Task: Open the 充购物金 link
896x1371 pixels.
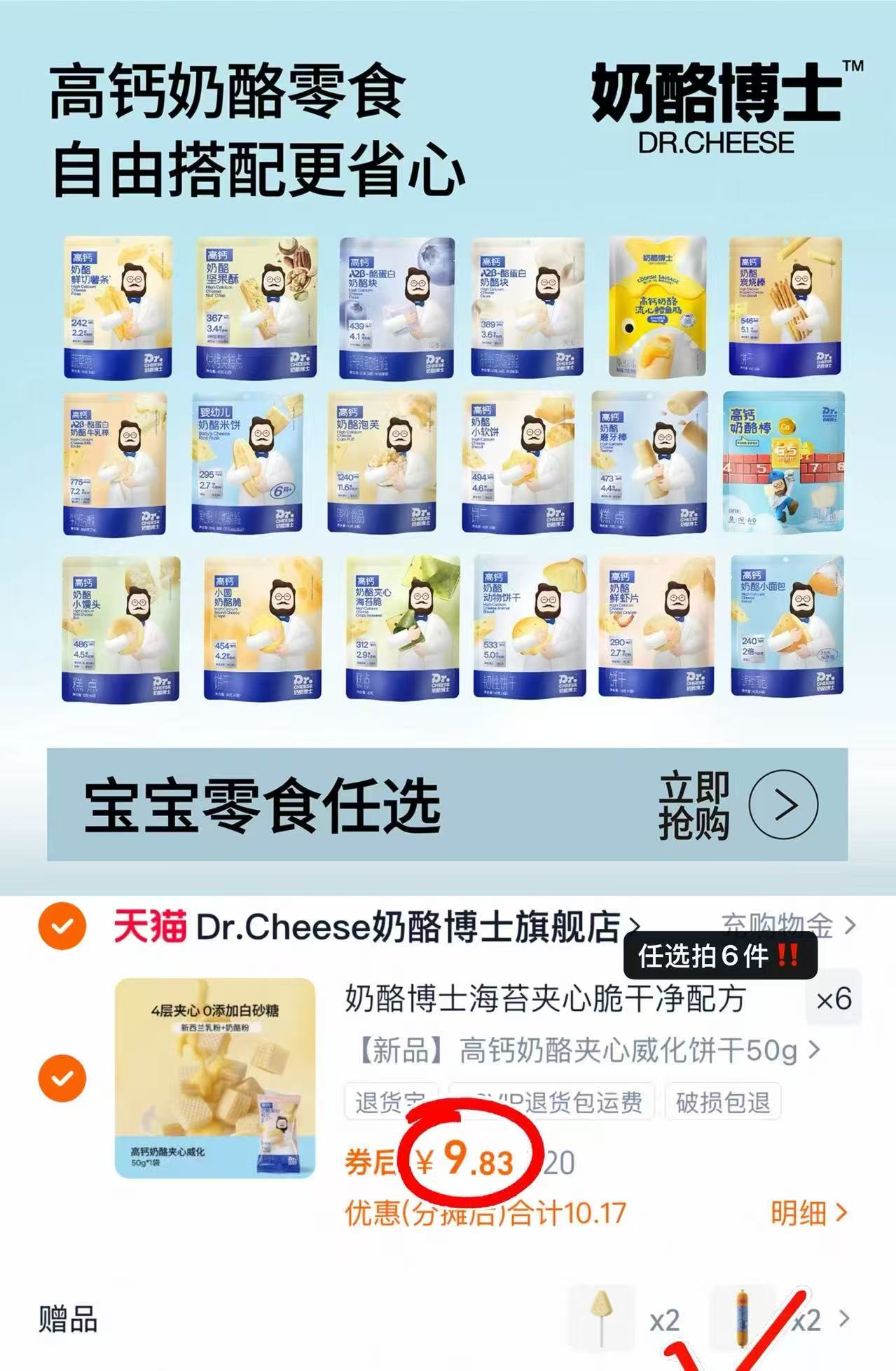Action: [x=778, y=925]
